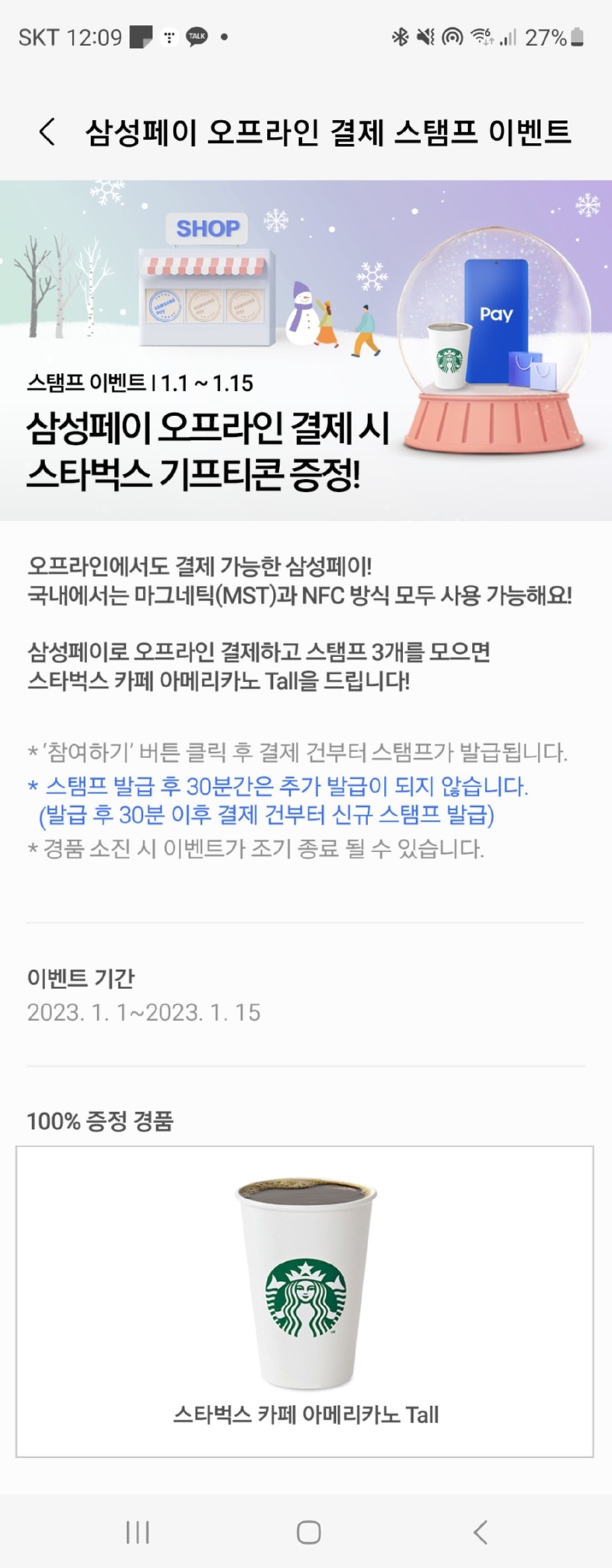Image resolution: width=612 pixels, height=1568 pixels.
Task: Tap the system home button
Action: point(308,1532)
